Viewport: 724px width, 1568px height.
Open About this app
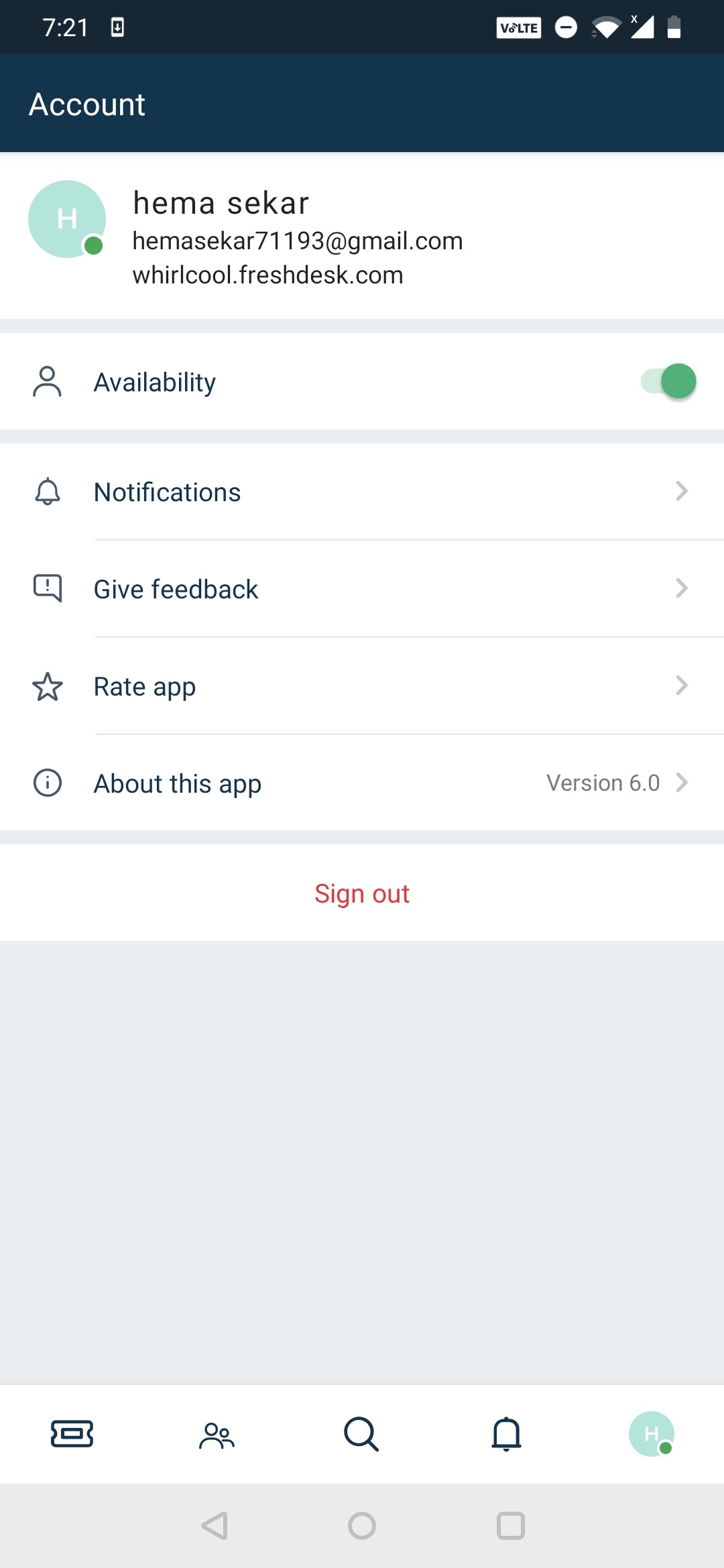pos(362,783)
